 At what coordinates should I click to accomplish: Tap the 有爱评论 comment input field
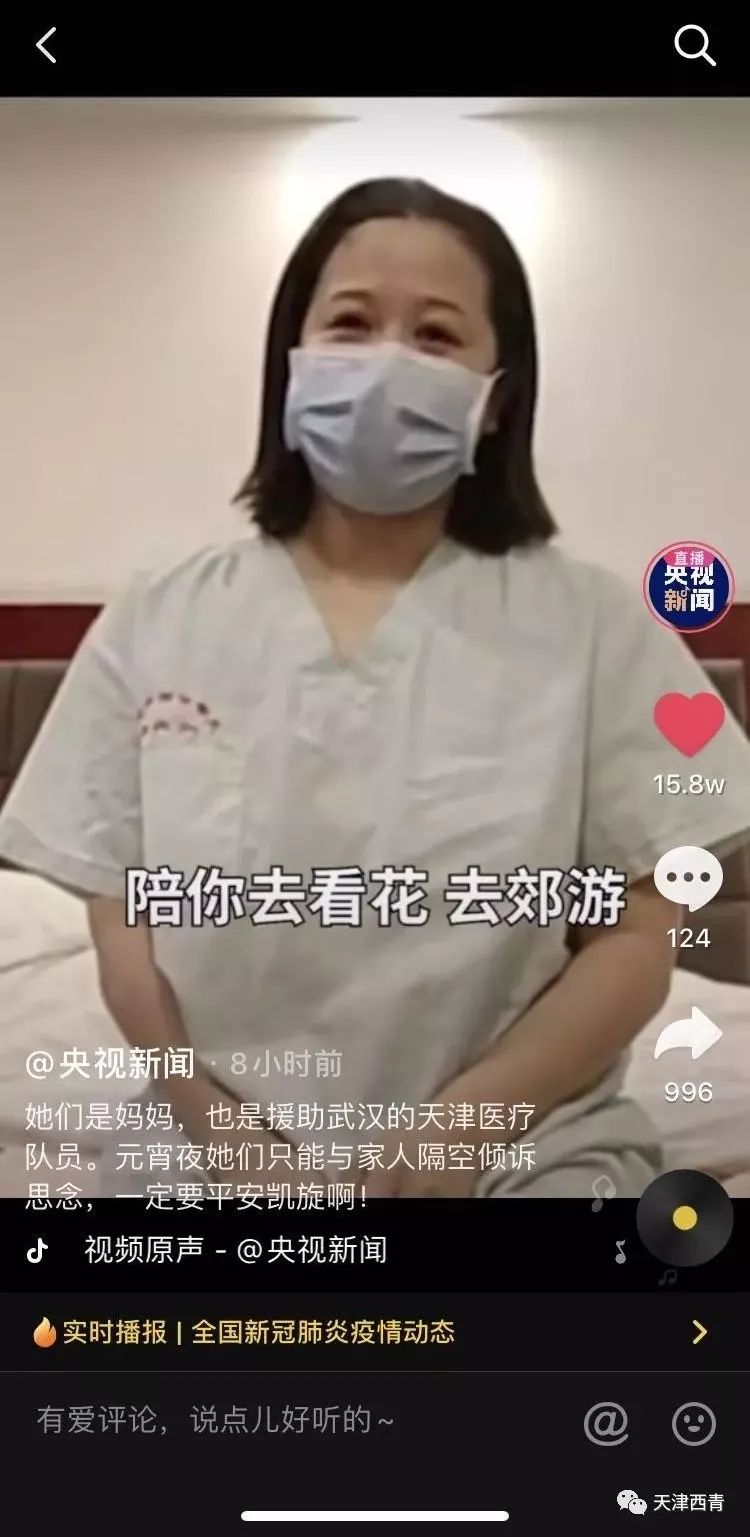[290, 1421]
